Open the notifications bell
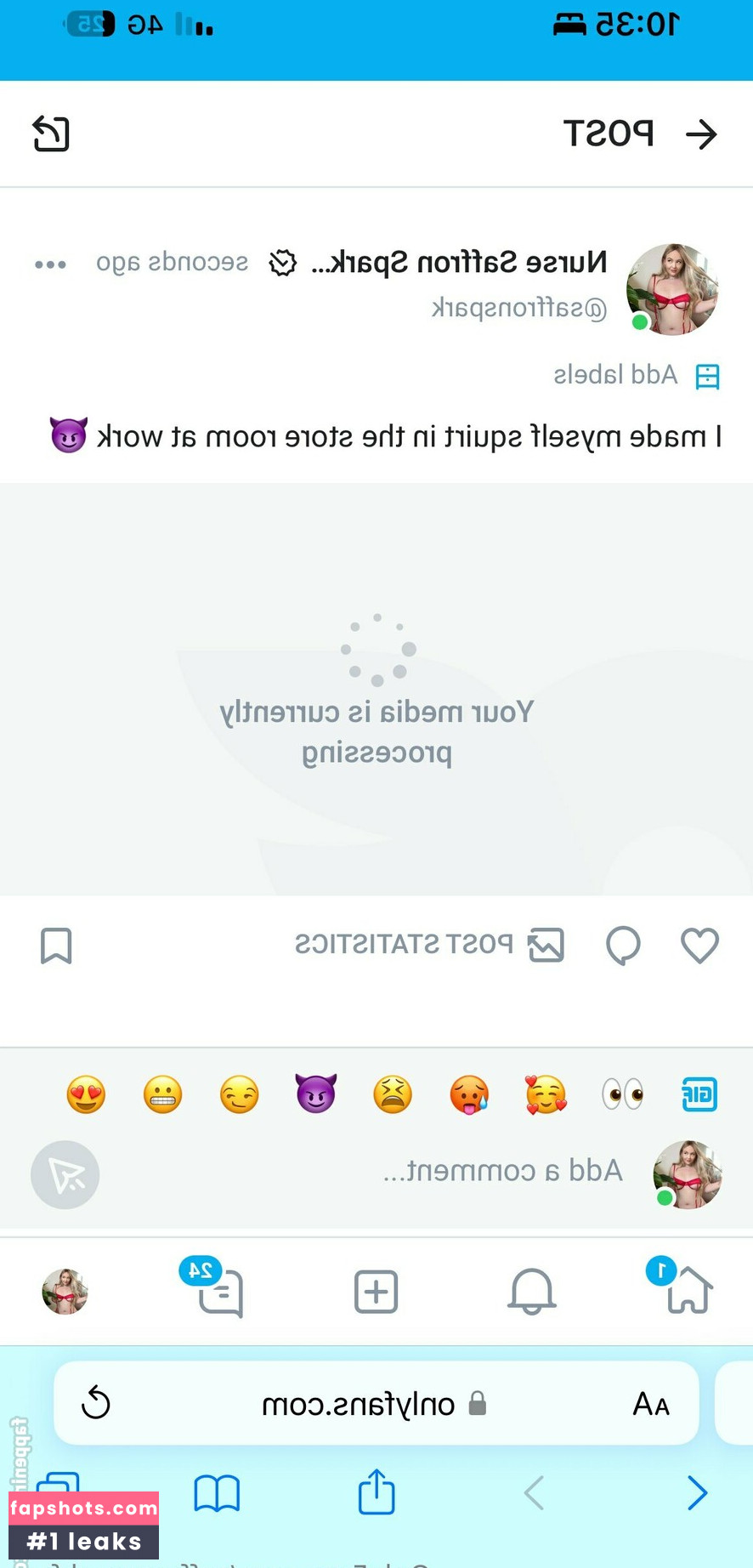This screenshot has width=753, height=1568. coord(531,1292)
